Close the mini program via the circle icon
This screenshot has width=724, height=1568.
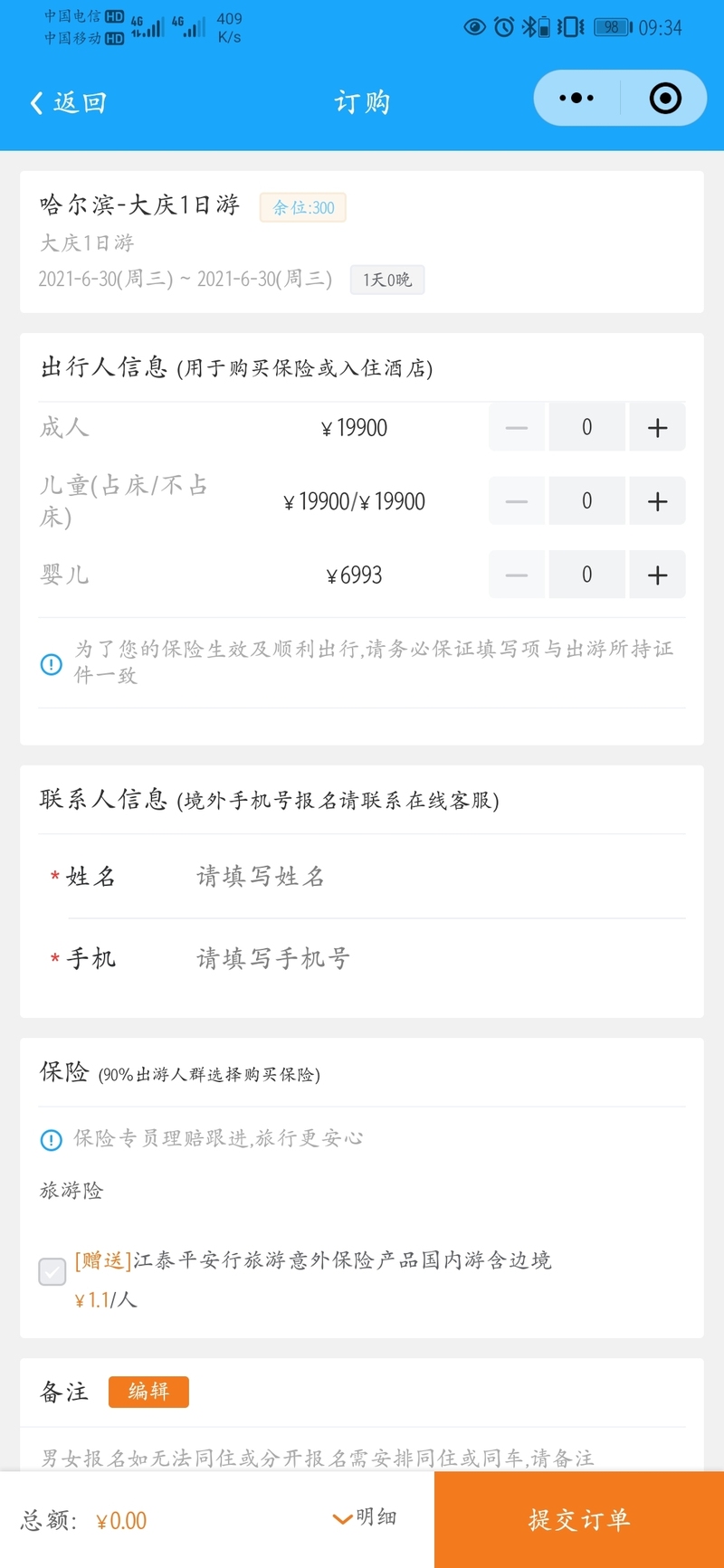tap(665, 99)
